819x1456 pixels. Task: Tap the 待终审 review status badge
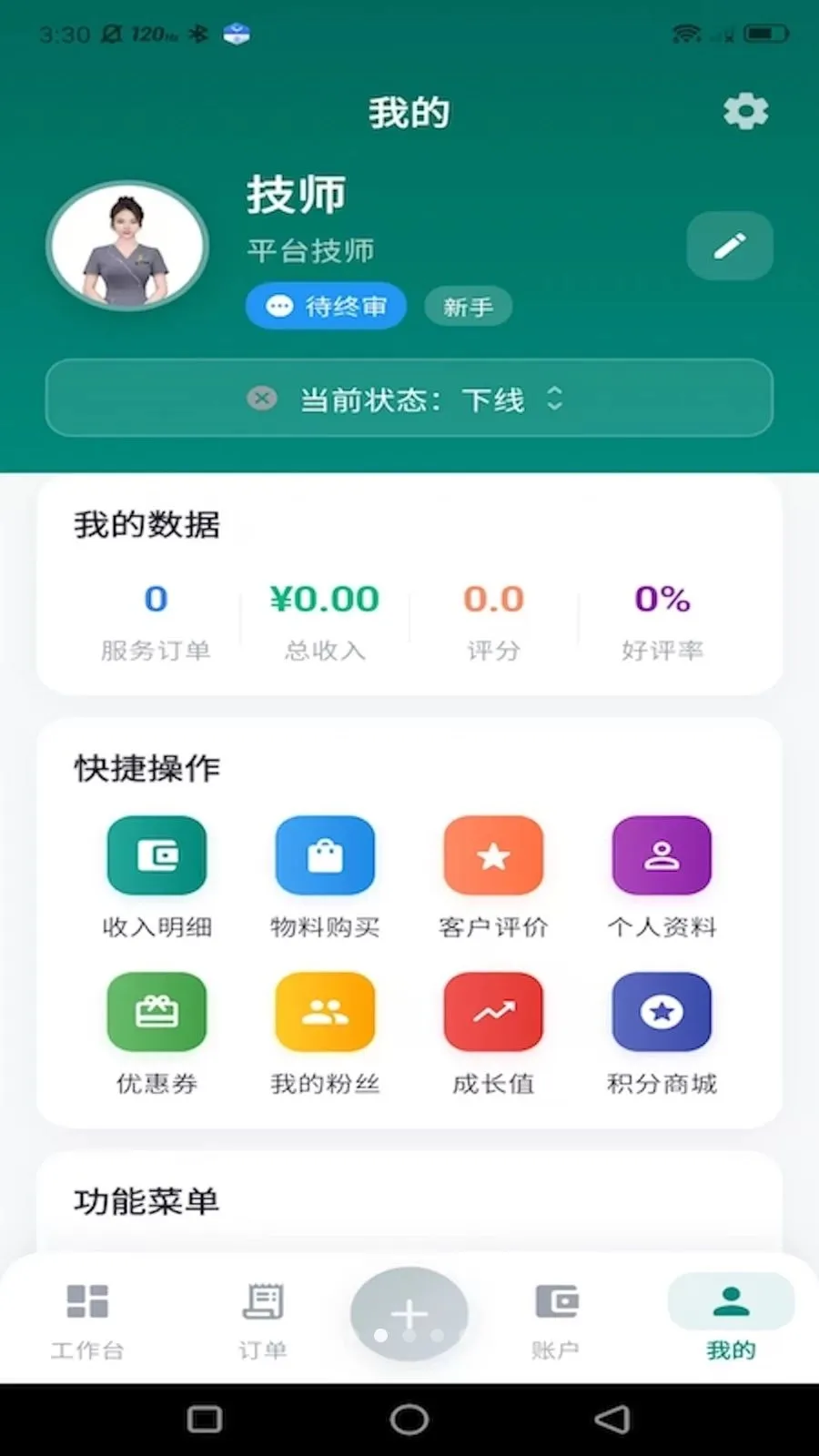(325, 306)
